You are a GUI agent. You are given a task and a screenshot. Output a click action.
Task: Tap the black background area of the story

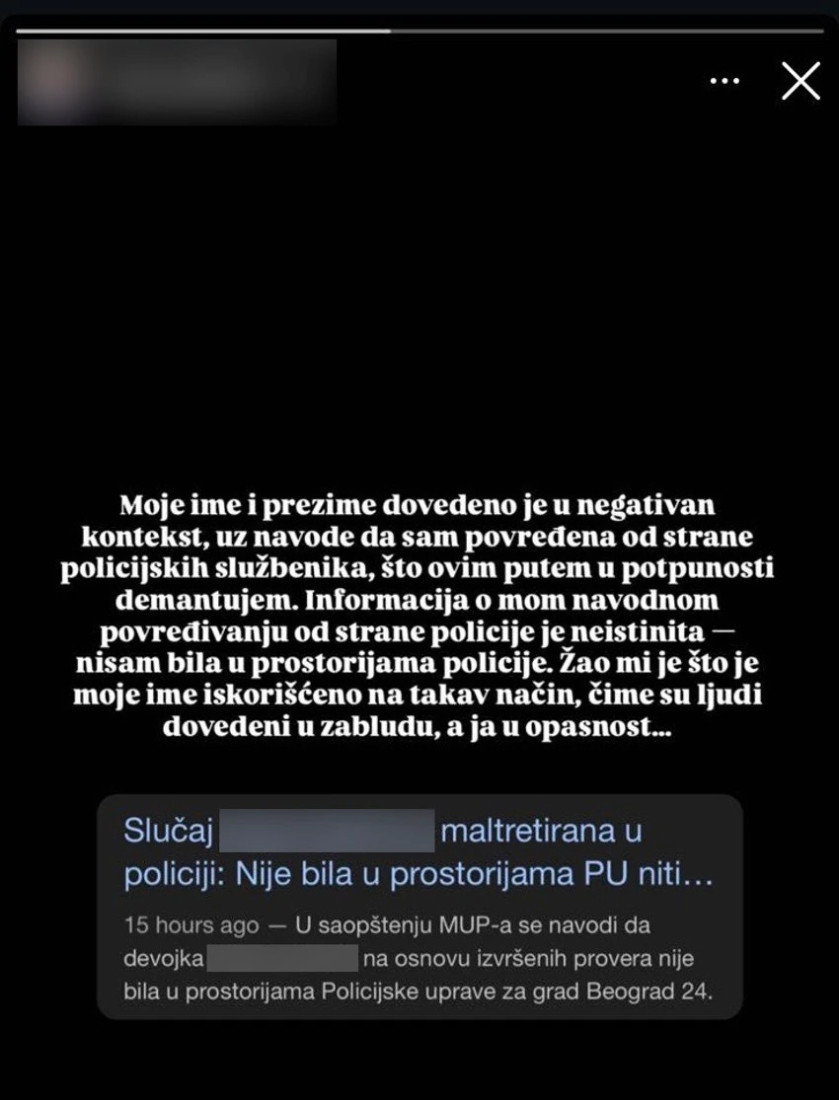[420, 300]
